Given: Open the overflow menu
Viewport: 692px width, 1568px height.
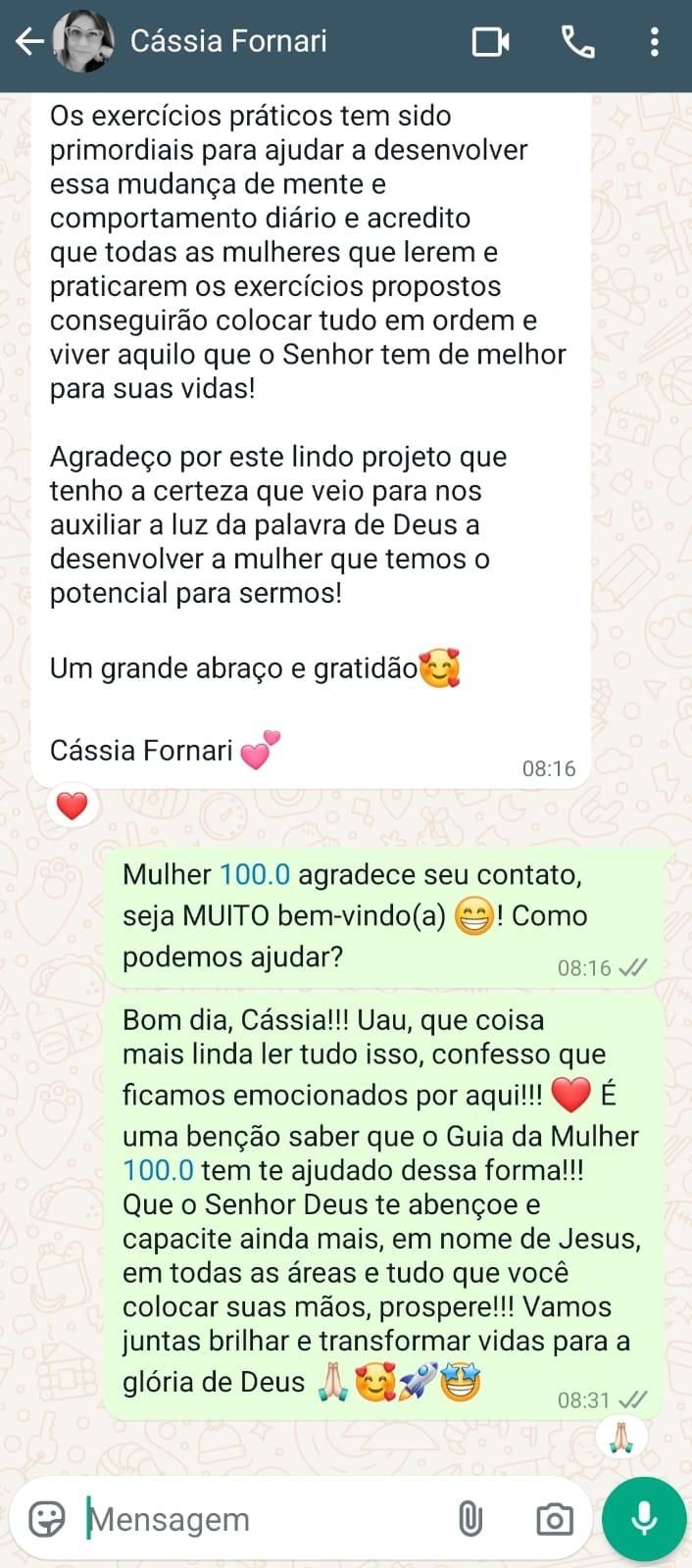Looking at the screenshot, I should point(655,42).
